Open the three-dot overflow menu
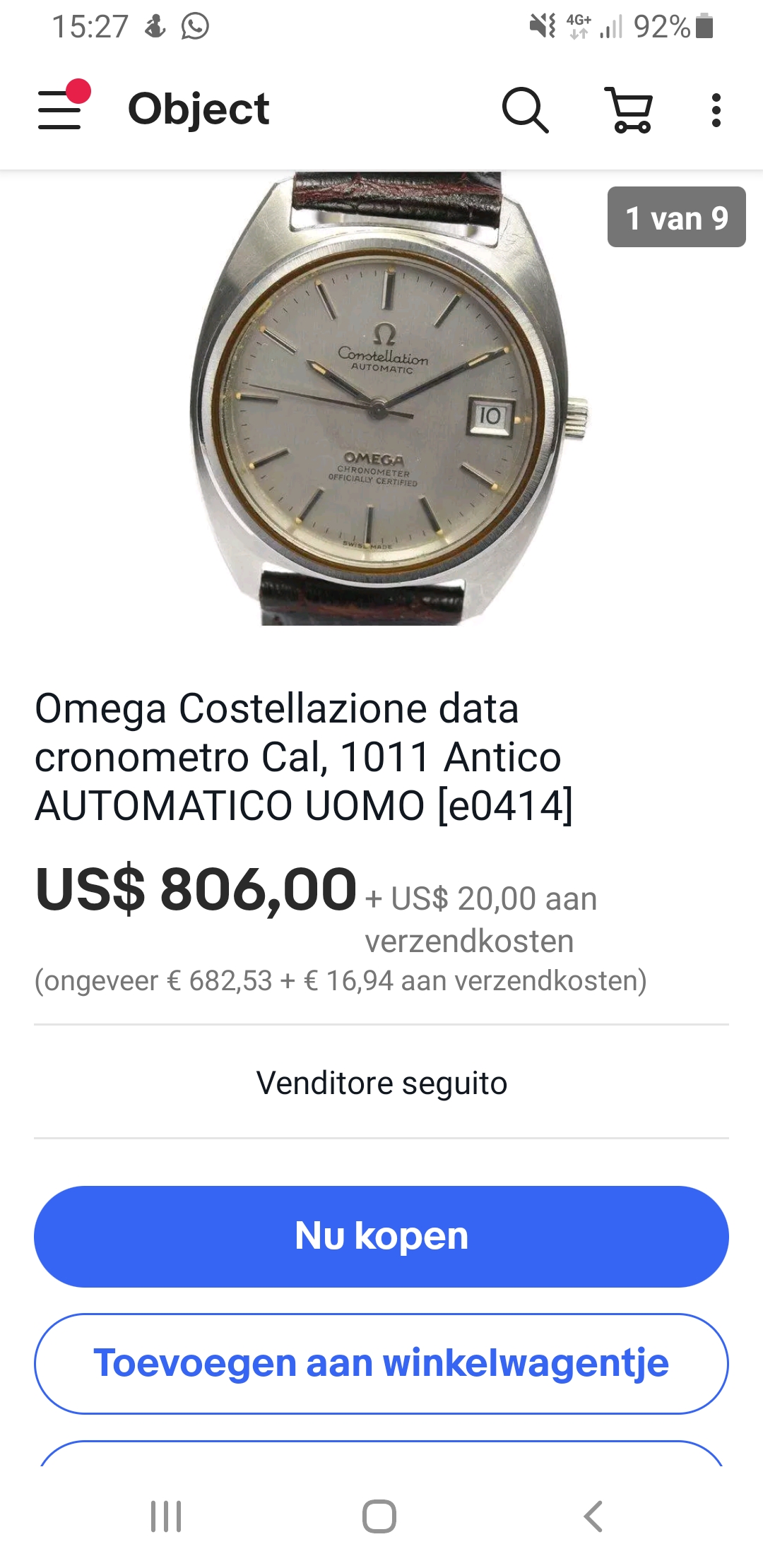This screenshot has width=763, height=1568. (x=716, y=110)
